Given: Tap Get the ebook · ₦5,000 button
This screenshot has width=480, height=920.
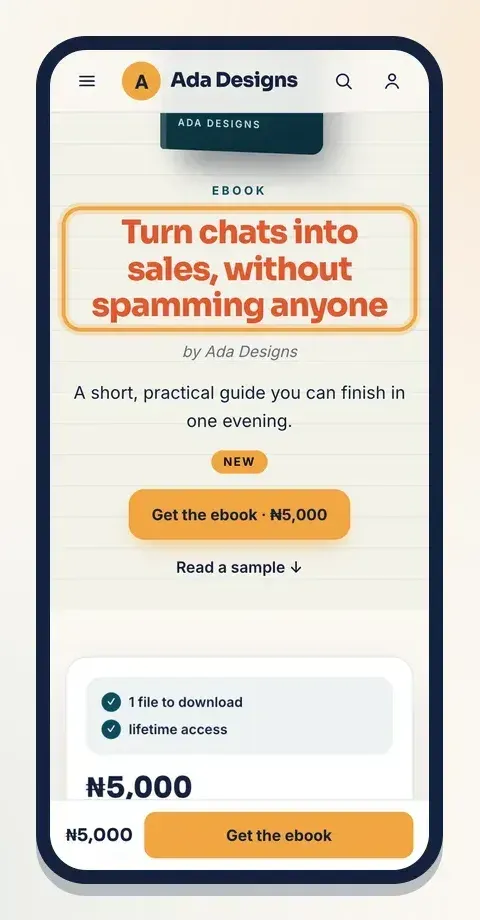Looking at the screenshot, I should tap(239, 515).
